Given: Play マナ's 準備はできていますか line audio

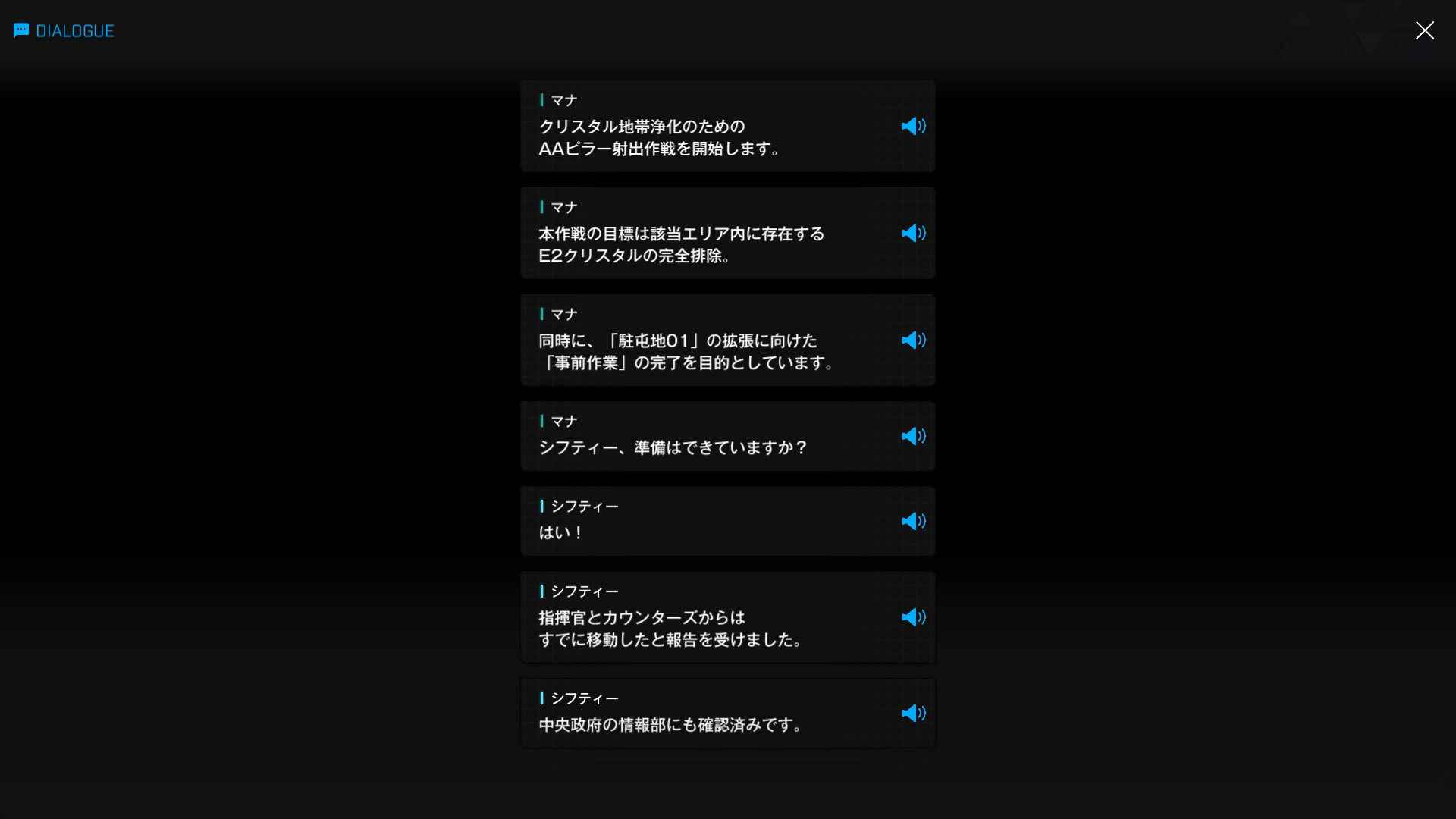Looking at the screenshot, I should (x=913, y=436).
